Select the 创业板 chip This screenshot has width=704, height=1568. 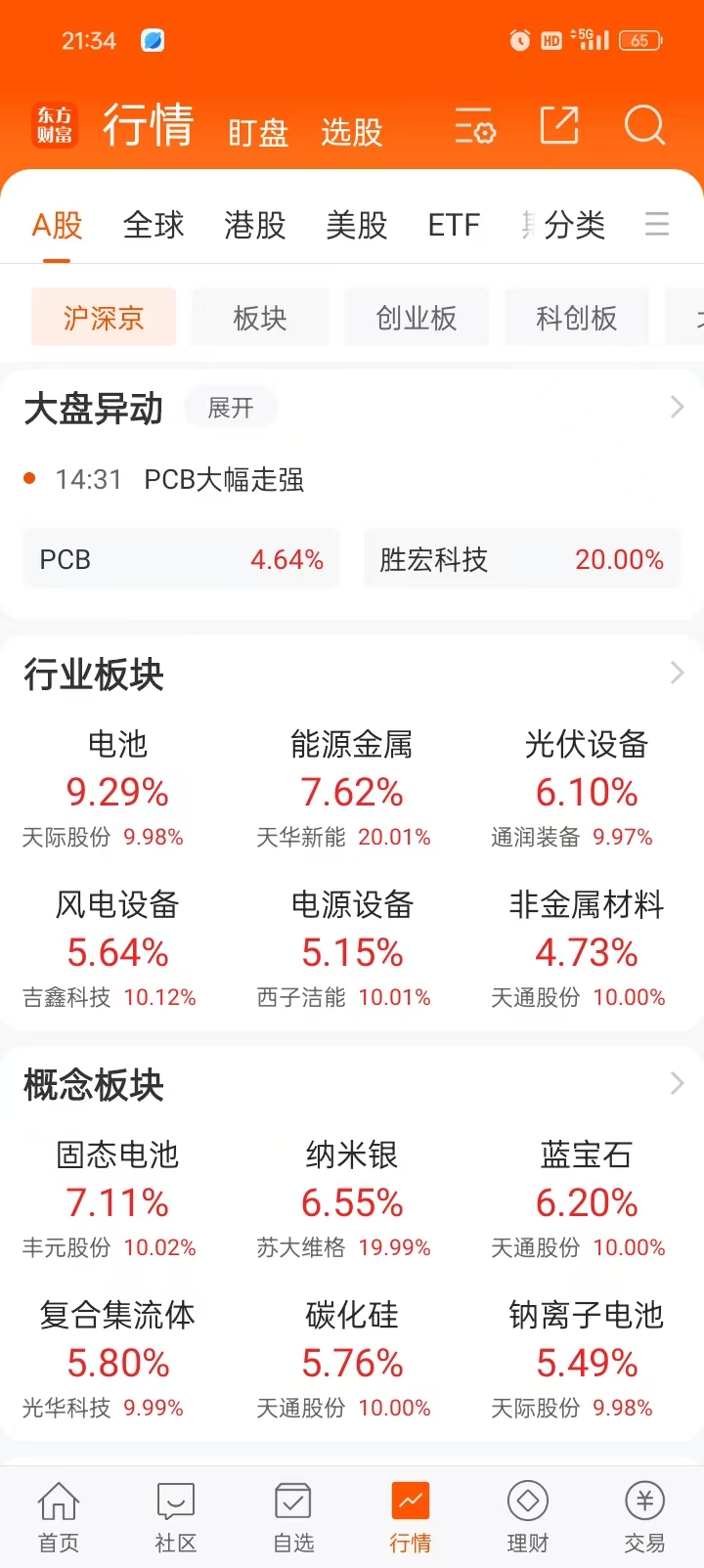417,318
